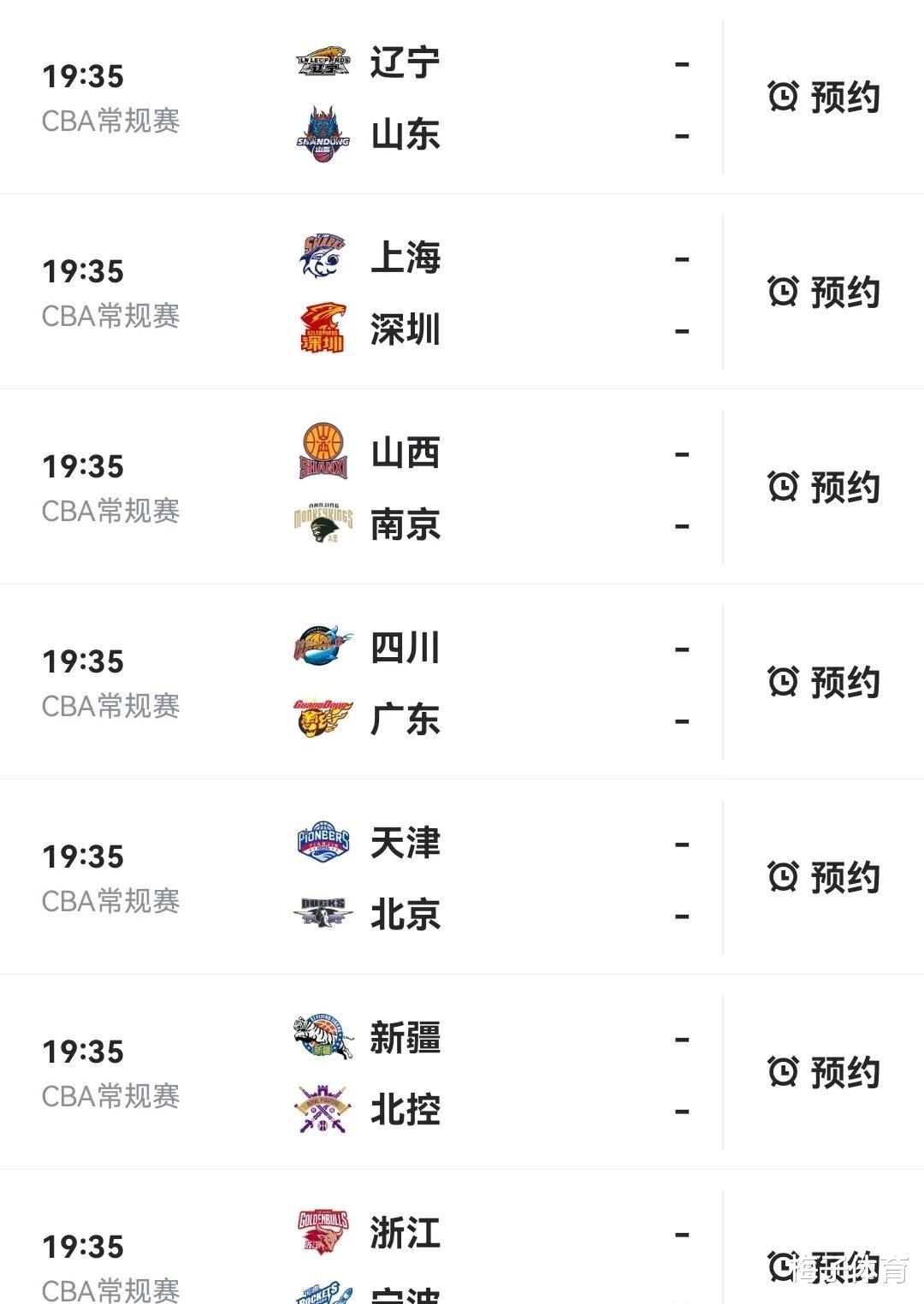The height and width of the screenshot is (1304, 924).
Task: Tap 预约 for 新疆 vs 北控 match
Action: click(x=824, y=1072)
